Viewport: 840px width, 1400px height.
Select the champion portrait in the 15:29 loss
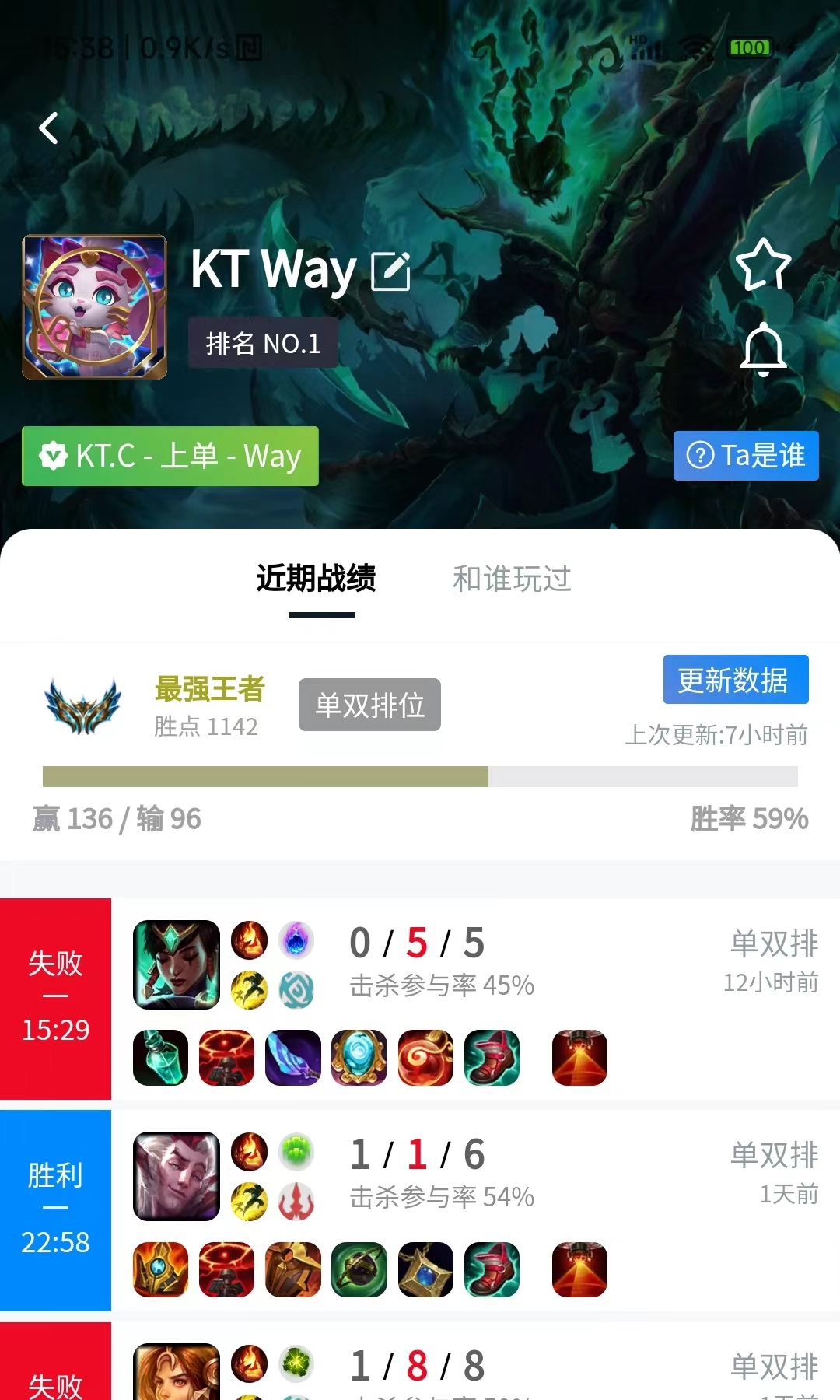pyautogui.click(x=176, y=964)
